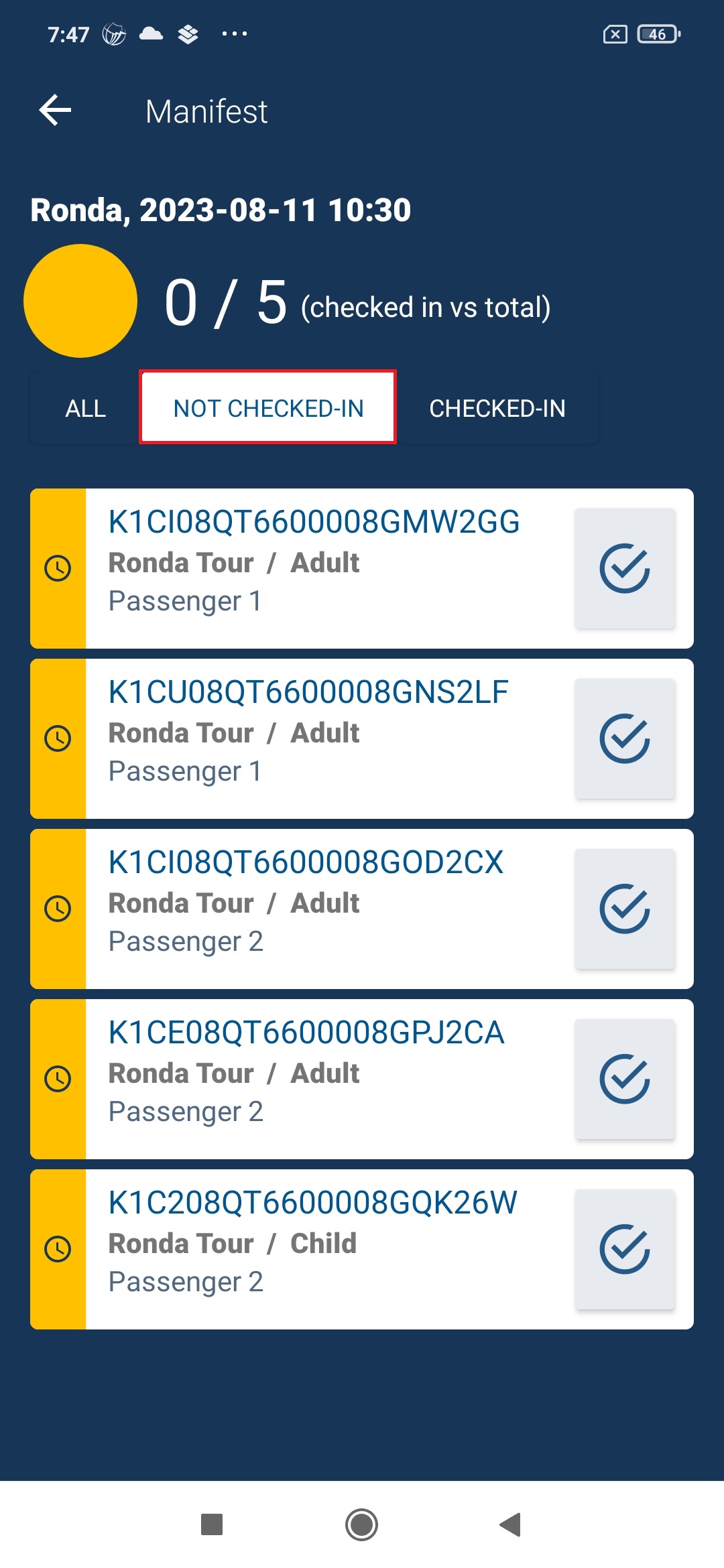Switch to the ALL tab
This screenshot has height=1568, width=724.
tap(86, 408)
